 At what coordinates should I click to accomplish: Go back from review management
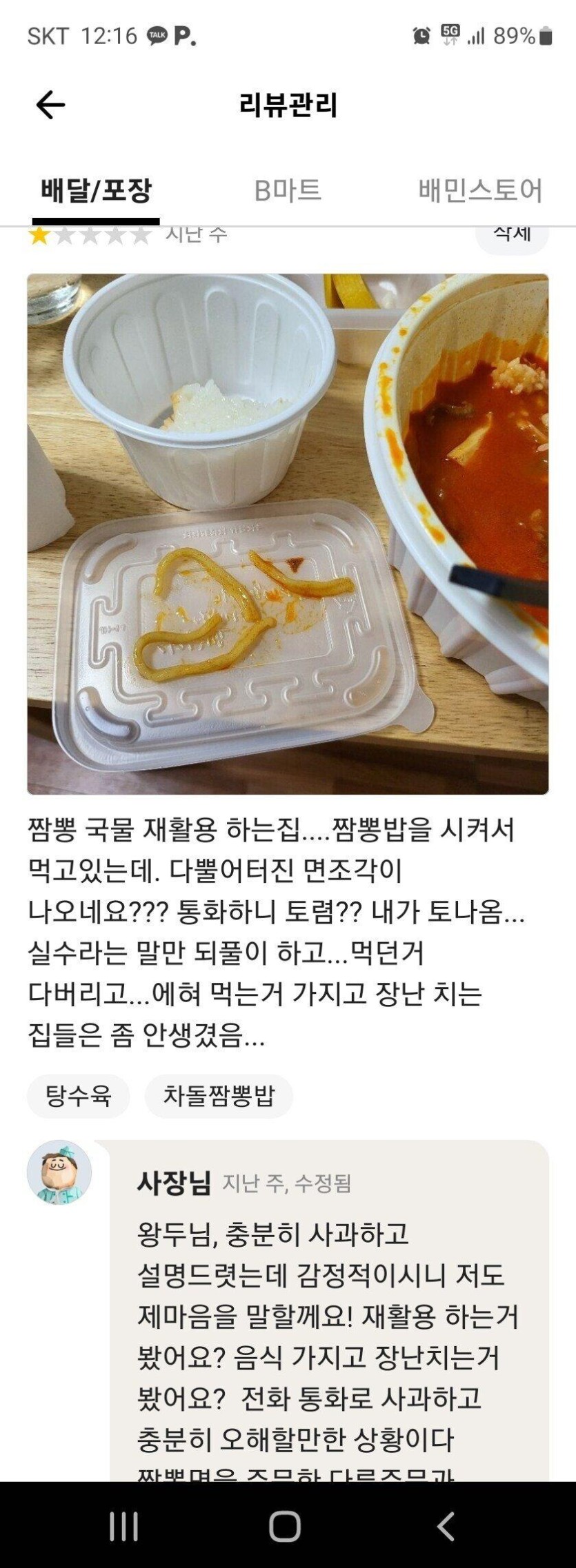[50, 105]
